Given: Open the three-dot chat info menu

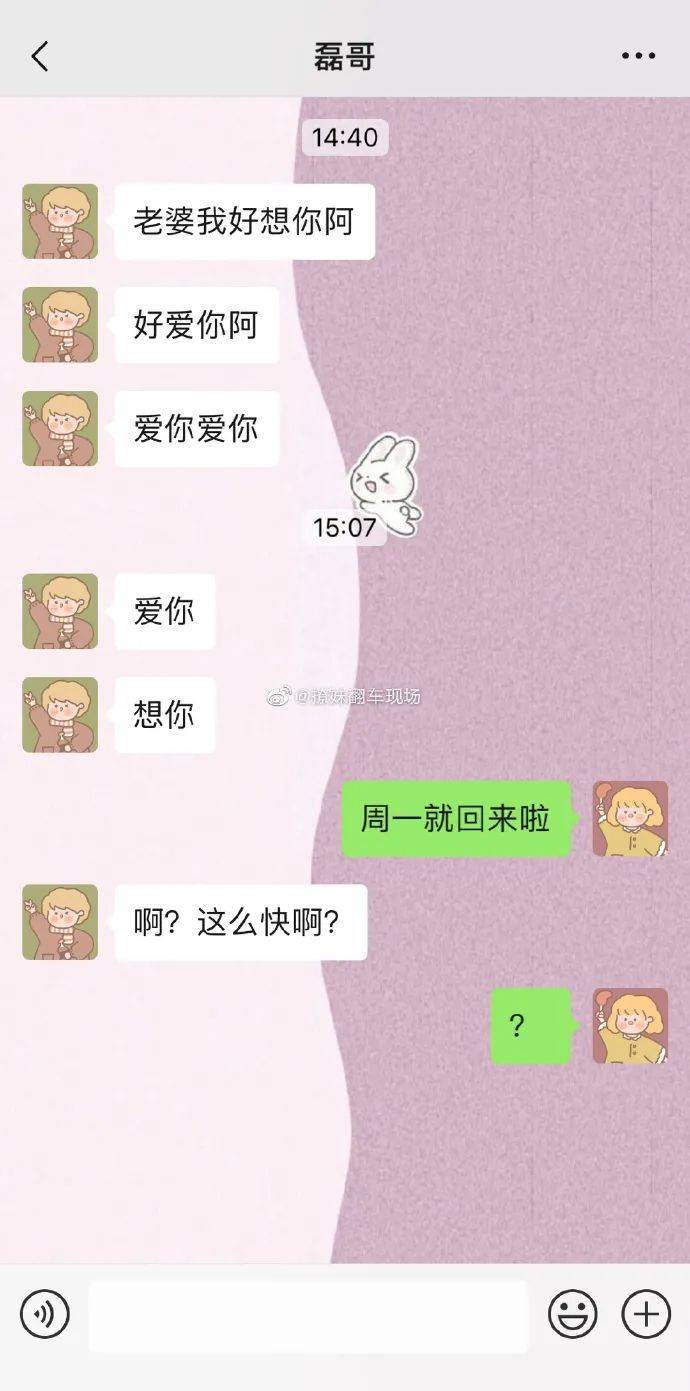Looking at the screenshot, I should coord(638,56).
